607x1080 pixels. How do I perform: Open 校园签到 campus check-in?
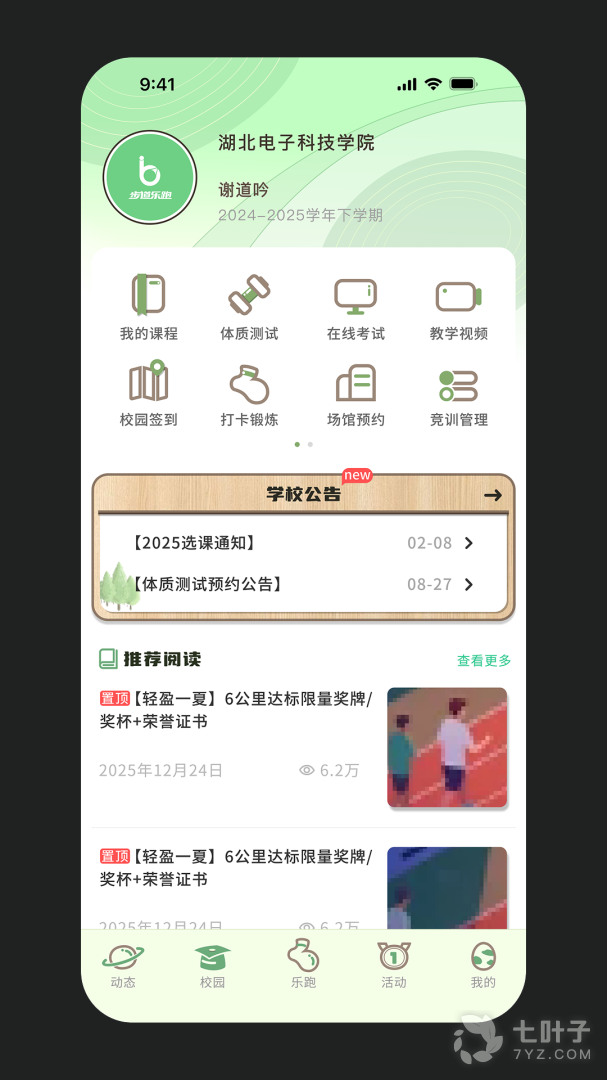(148, 394)
